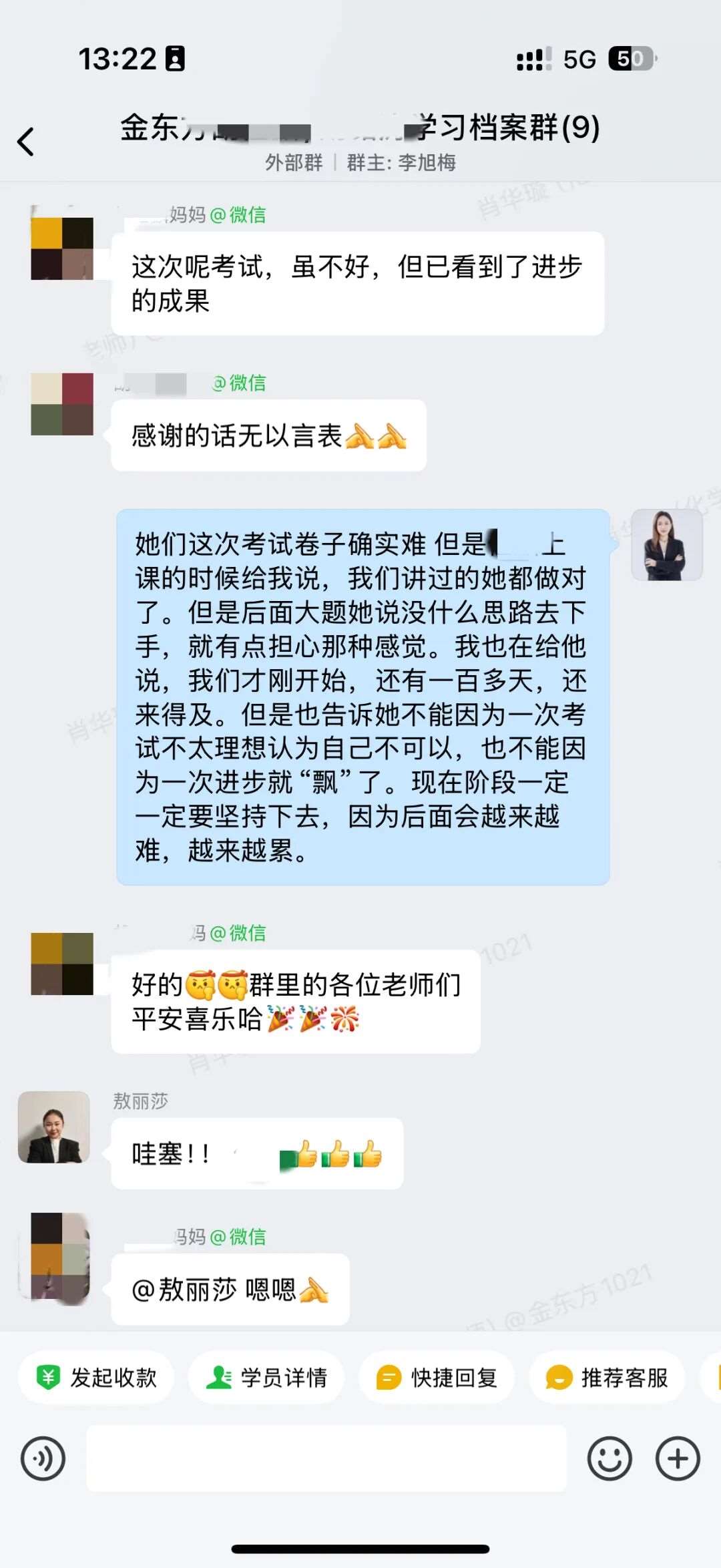Viewport: 721px width, 1568px height.
Task: View 敖丽莎's profile avatar
Action: pos(54,1127)
